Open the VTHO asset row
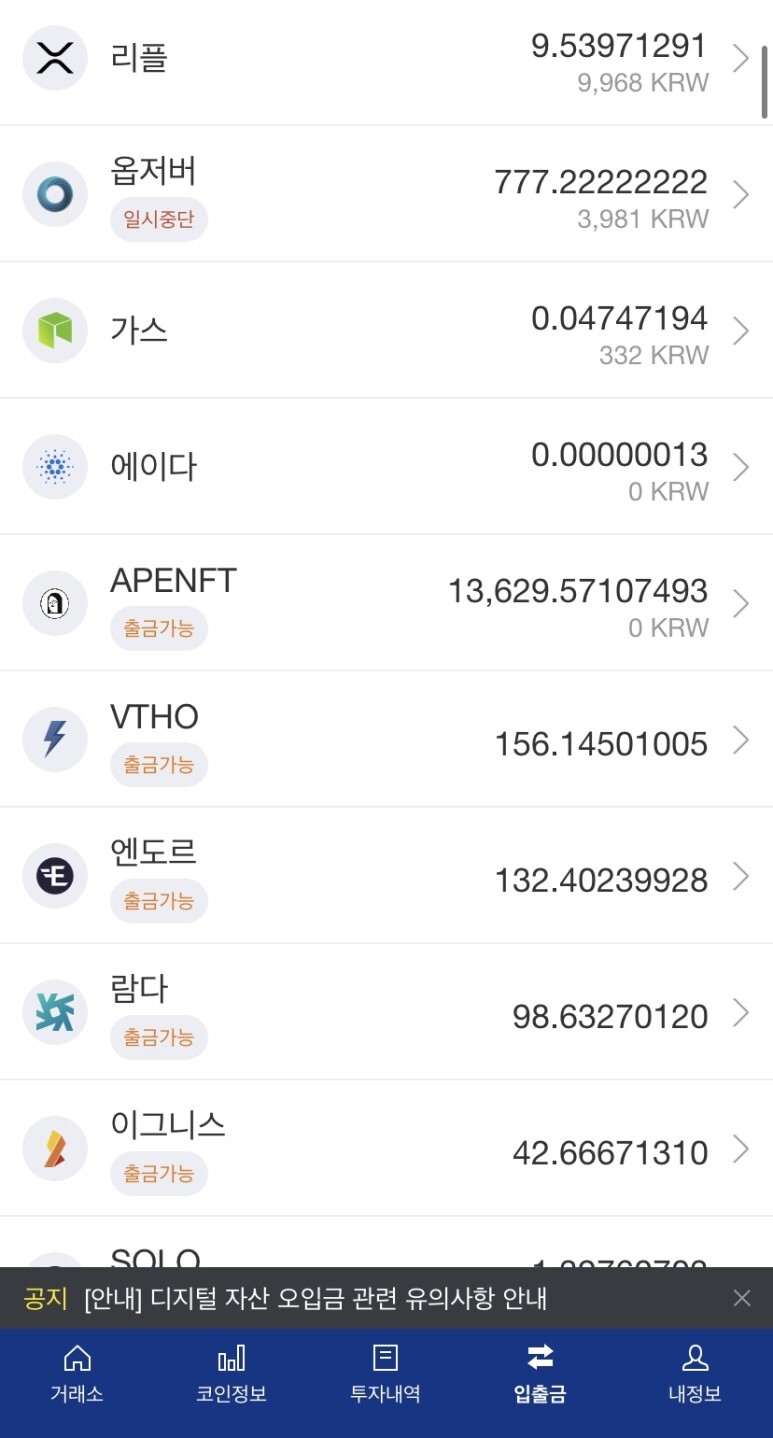Screen dimensions: 773x1438 coord(386,739)
